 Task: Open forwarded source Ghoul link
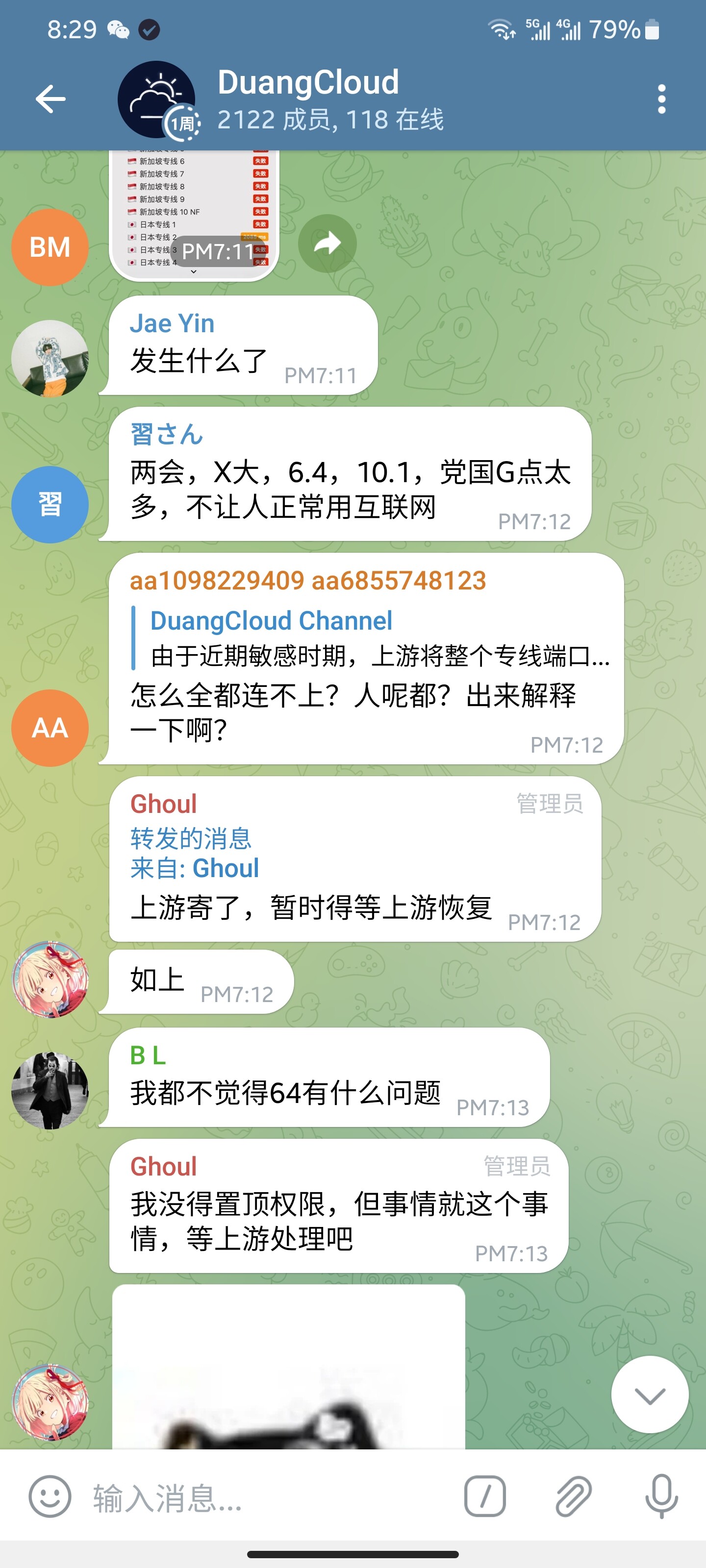[226, 867]
